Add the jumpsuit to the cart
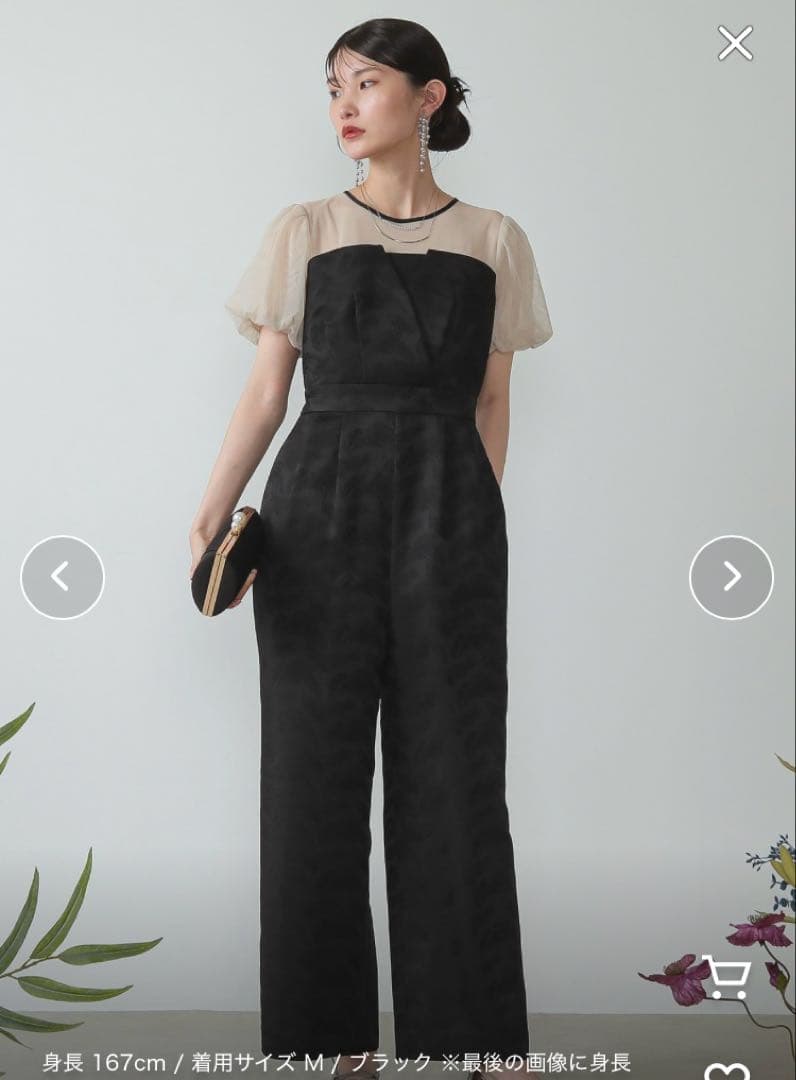This screenshot has height=1080, width=796. (726, 976)
